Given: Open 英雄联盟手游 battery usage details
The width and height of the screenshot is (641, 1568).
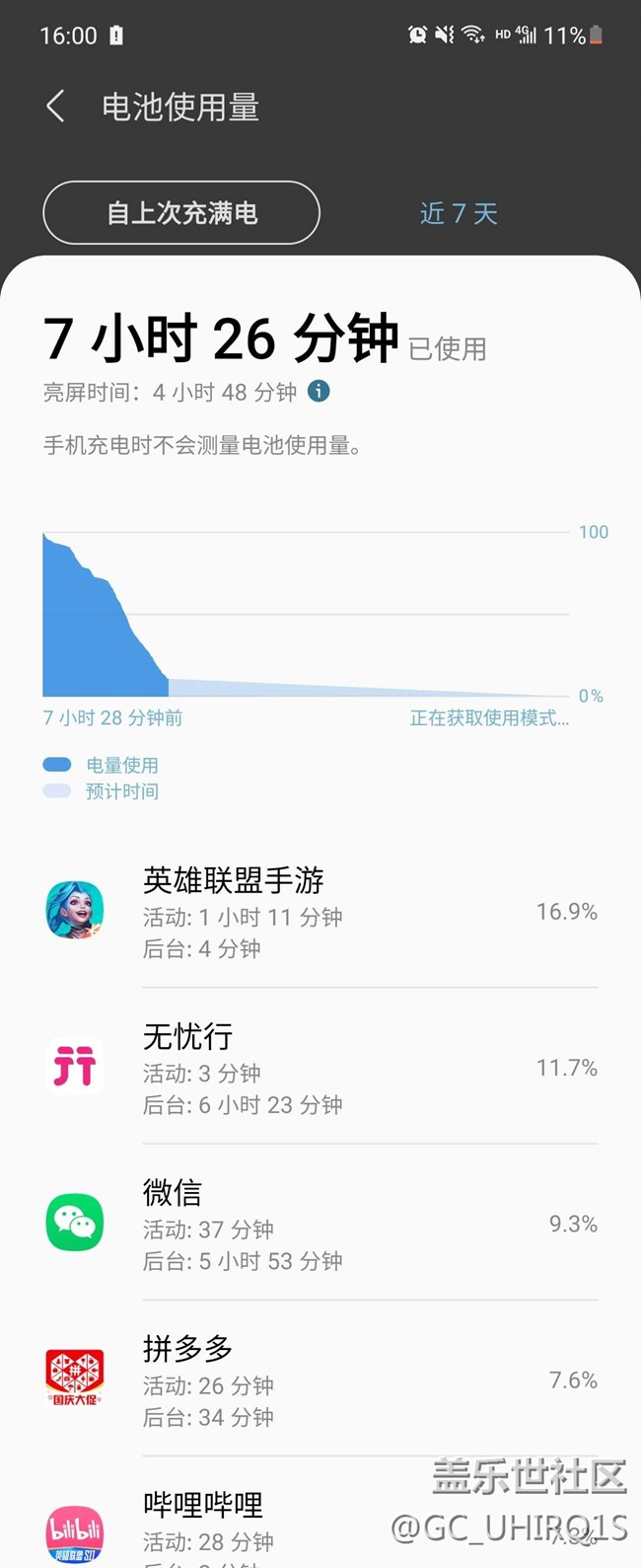Looking at the screenshot, I should click(x=320, y=912).
